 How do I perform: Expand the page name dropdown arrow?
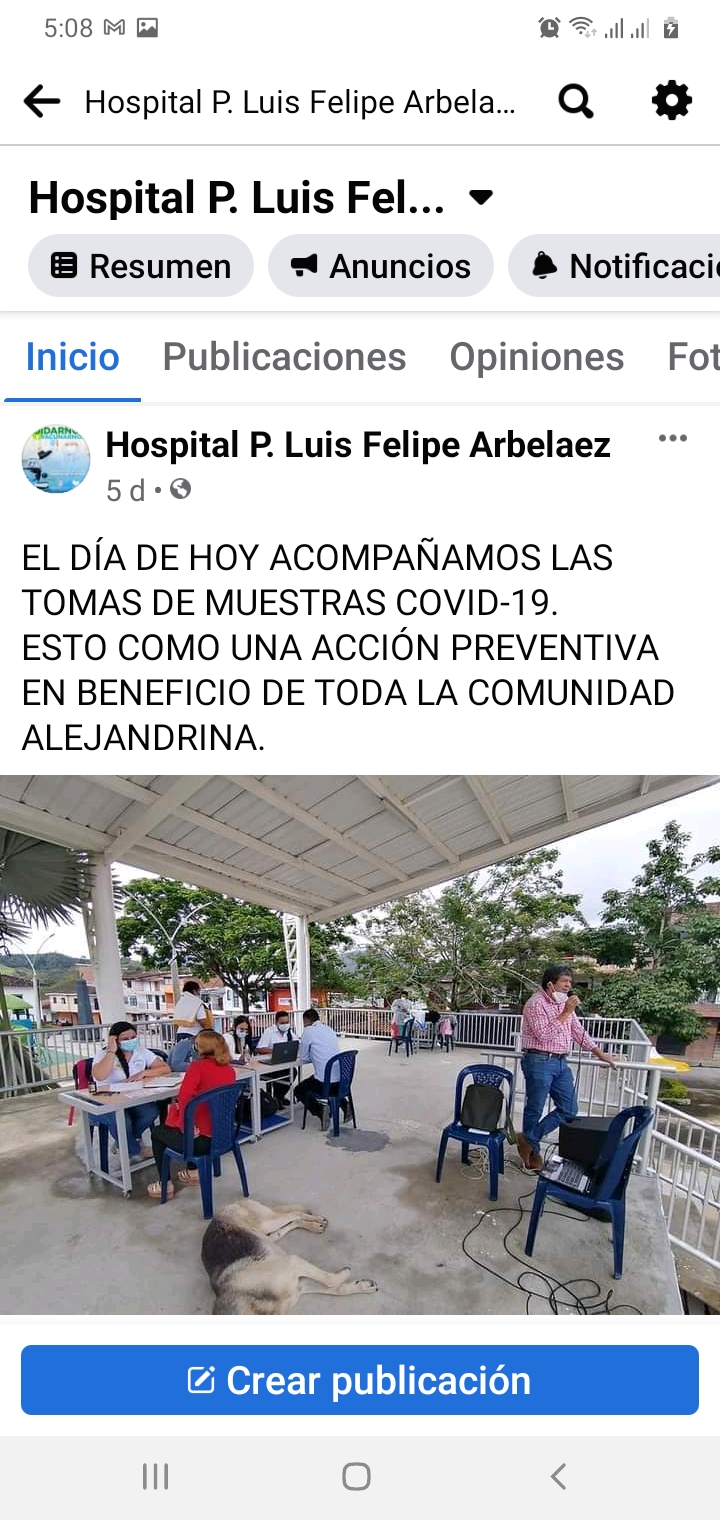481,197
